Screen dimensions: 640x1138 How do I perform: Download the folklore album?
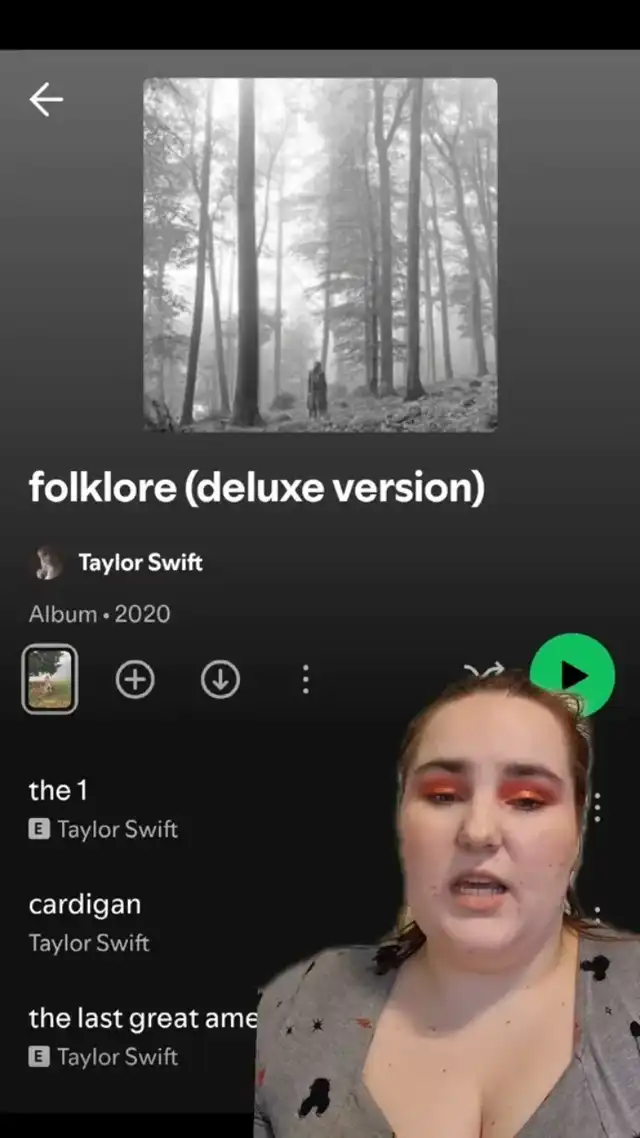[221, 680]
